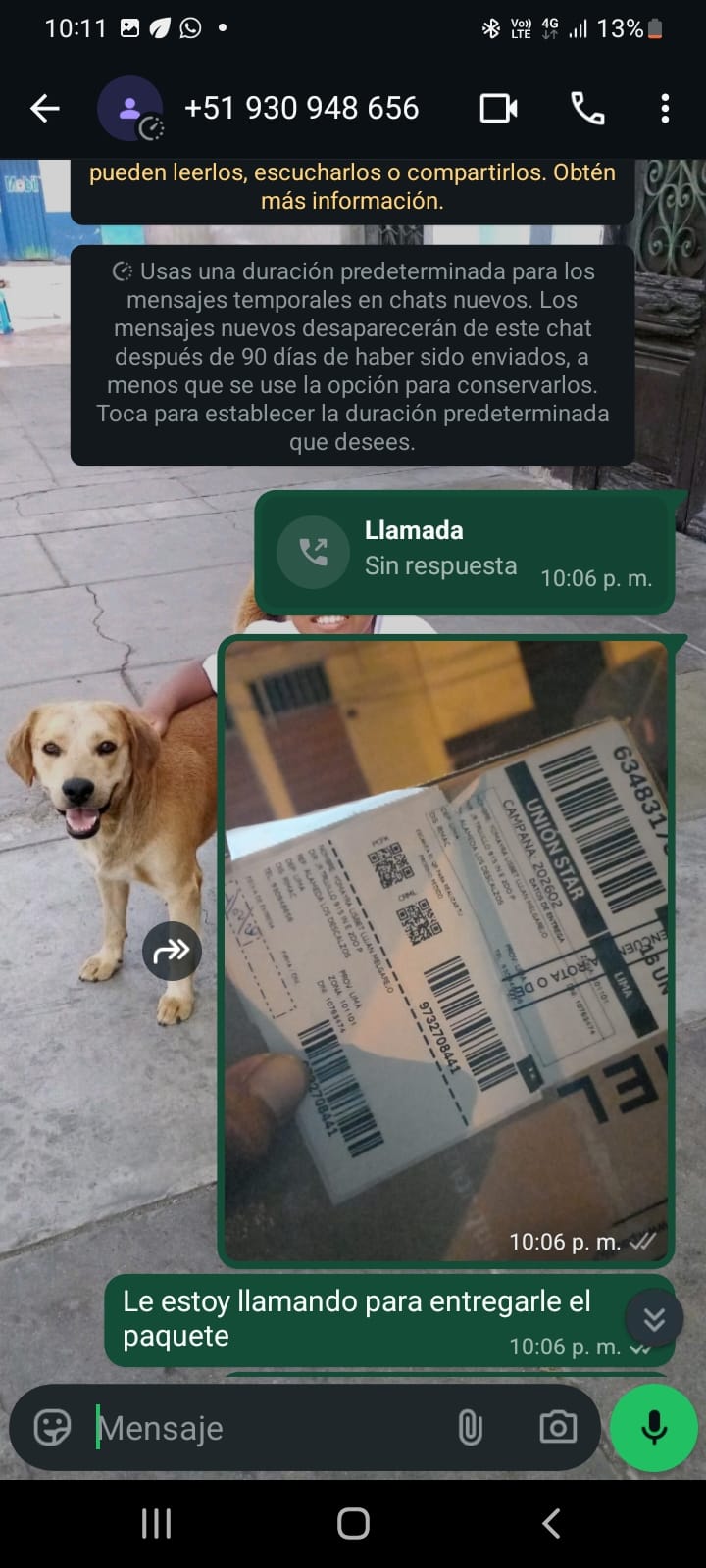Open contact info for +51 930 948 656
Screen dimensions: 706x1568
[301, 108]
